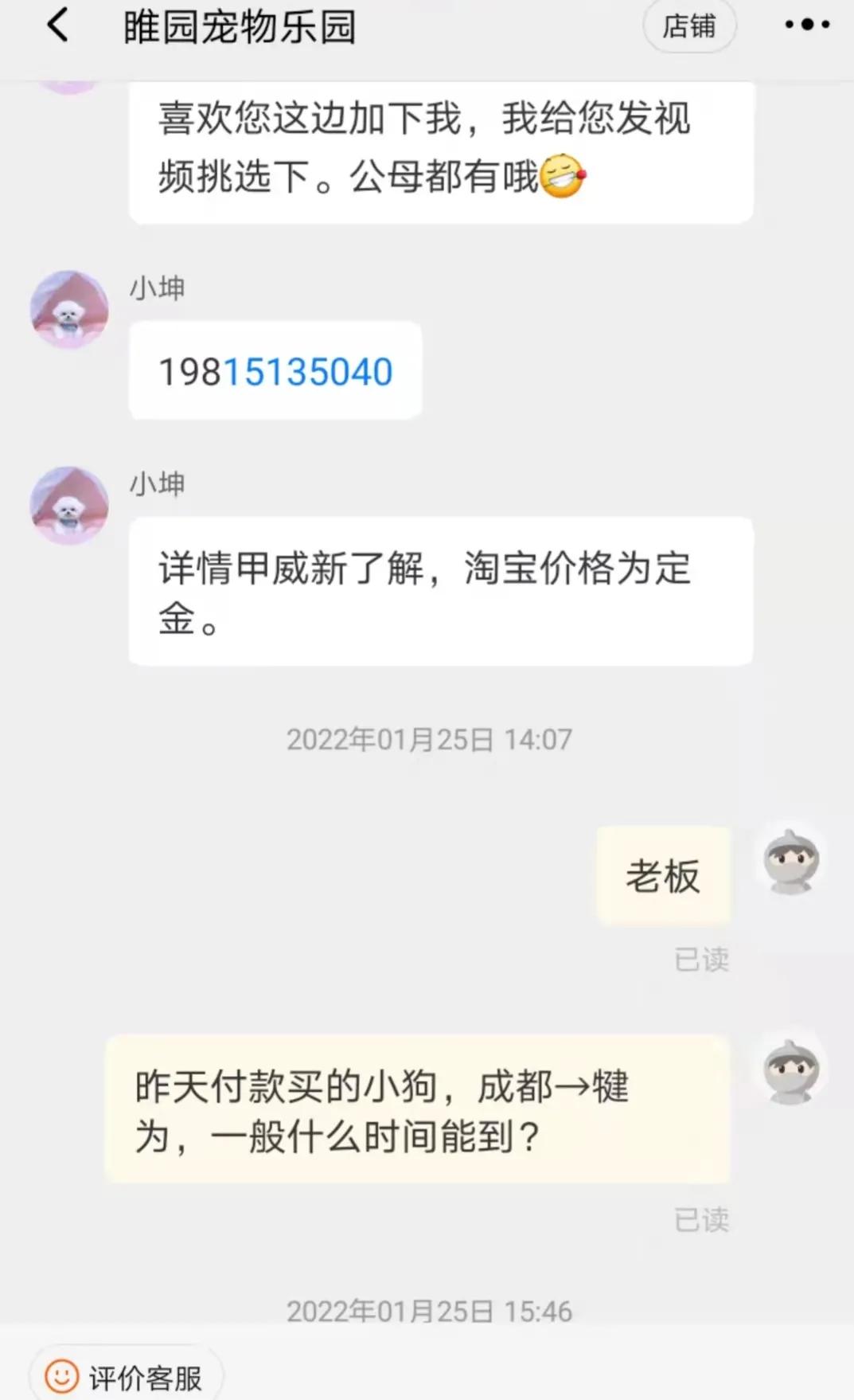Tap the timestamp 2022年01月25日 14:07

coord(428,739)
